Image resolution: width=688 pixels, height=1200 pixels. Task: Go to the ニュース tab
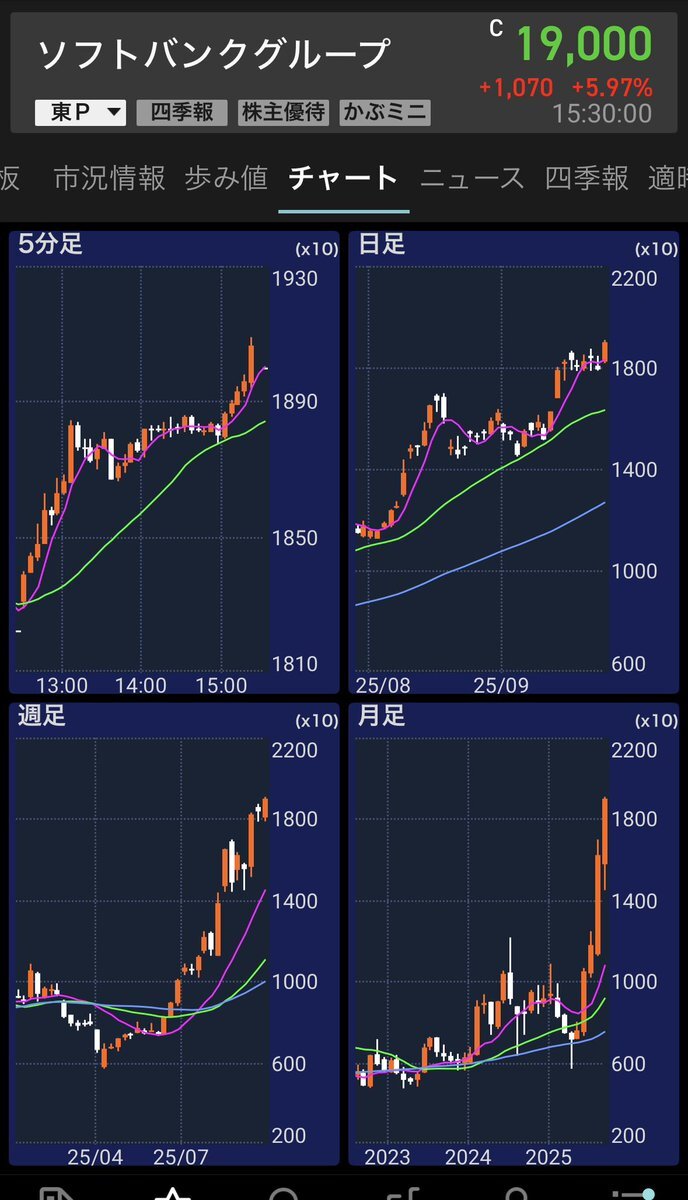[x=472, y=179]
